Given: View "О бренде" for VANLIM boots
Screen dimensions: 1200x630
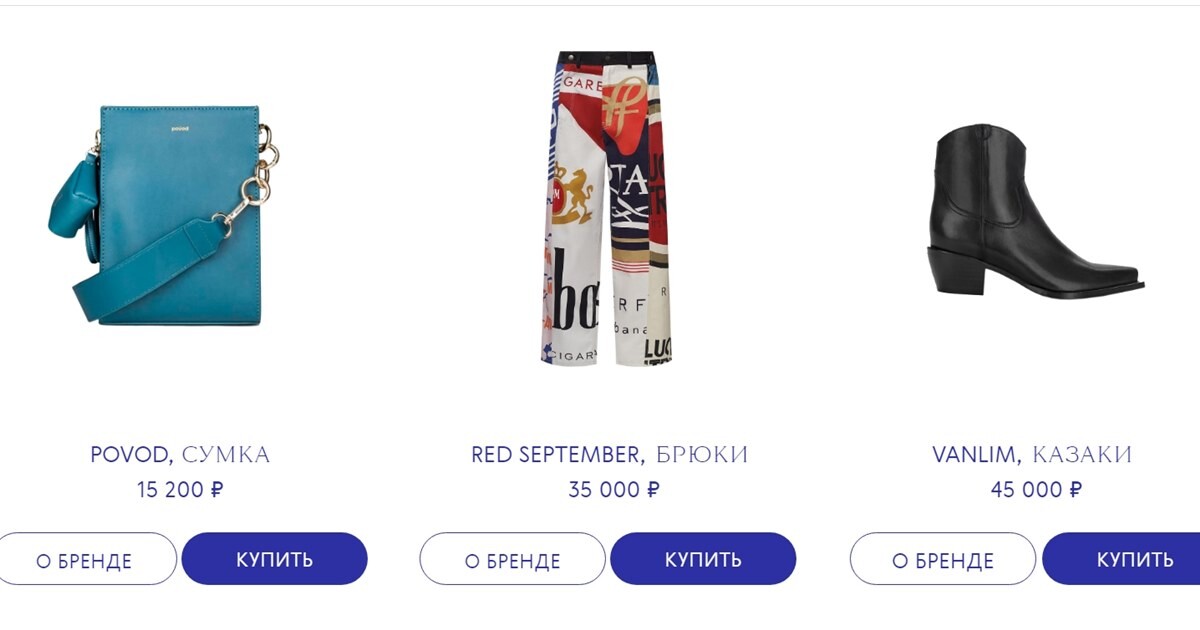Looking at the screenshot, I should pos(942,559).
